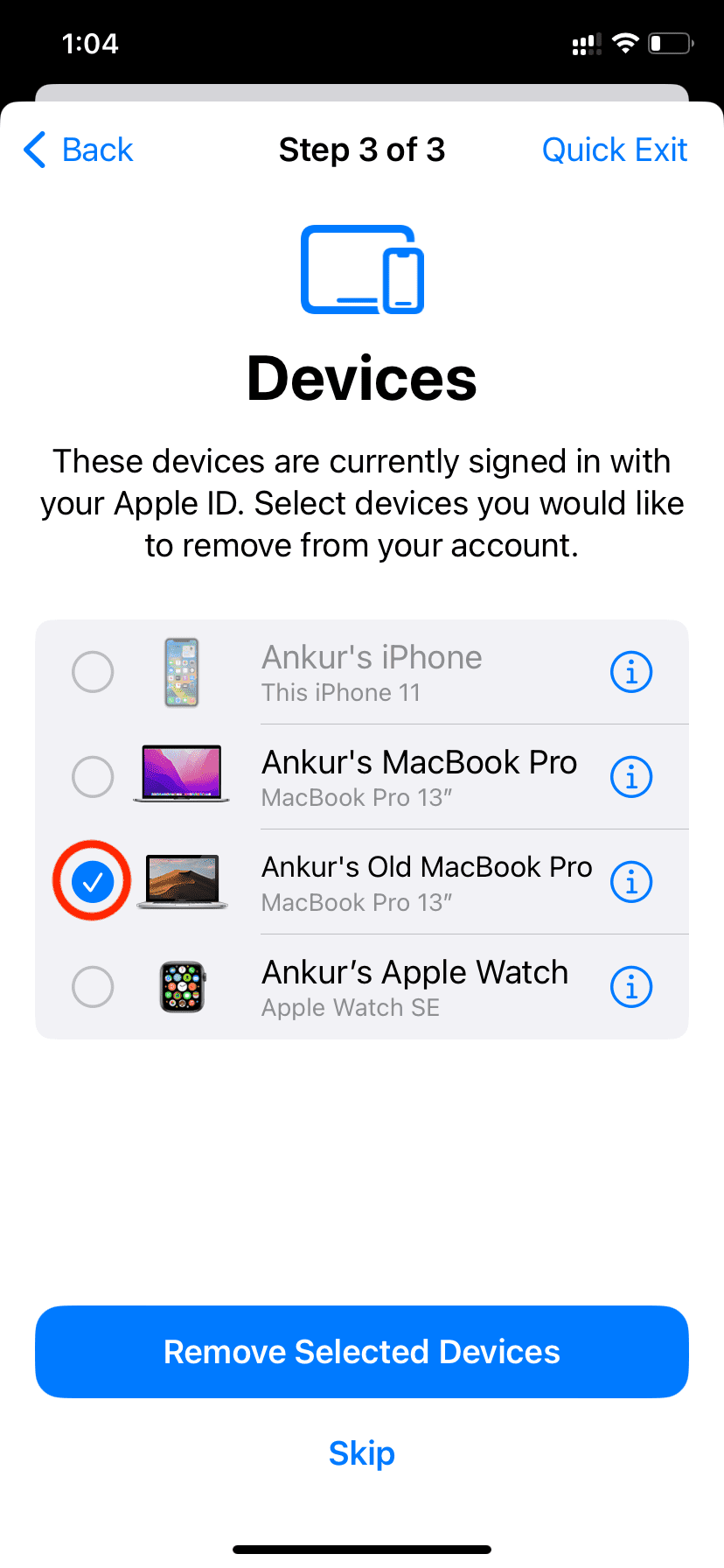Go back to the previous step

[x=79, y=150]
